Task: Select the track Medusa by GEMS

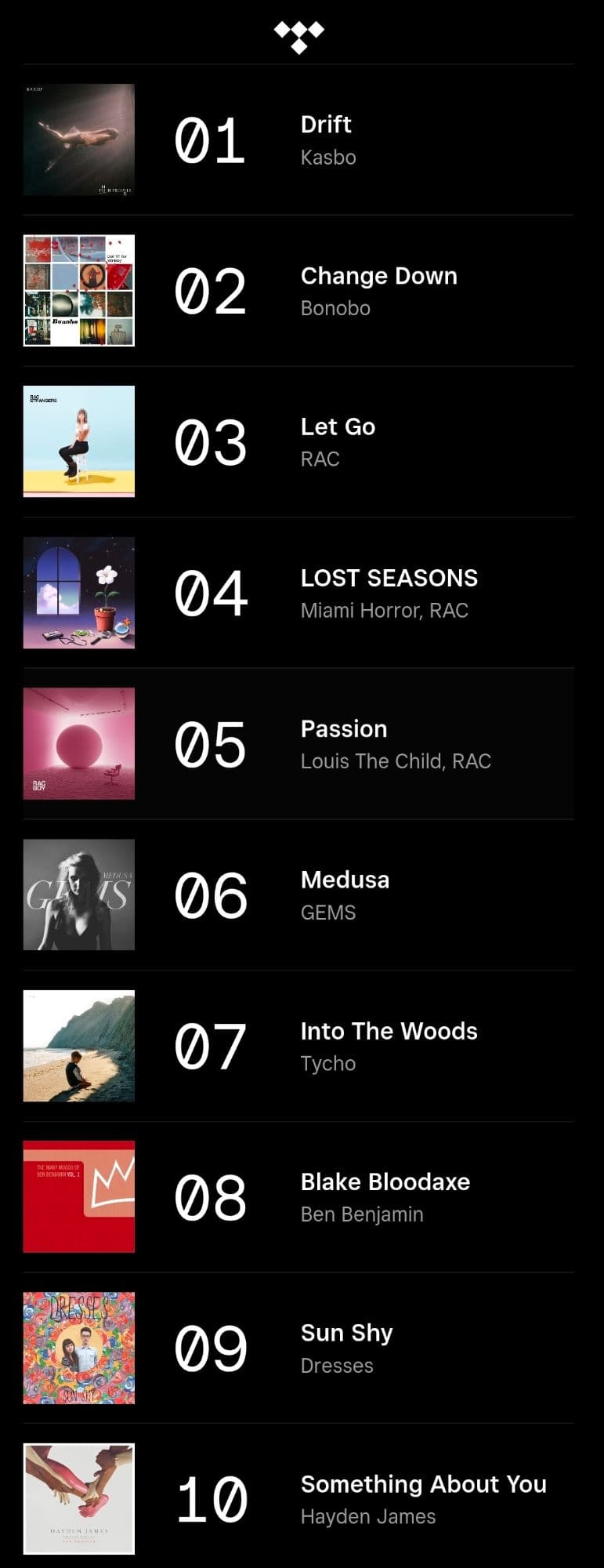Action: (x=345, y=880)
